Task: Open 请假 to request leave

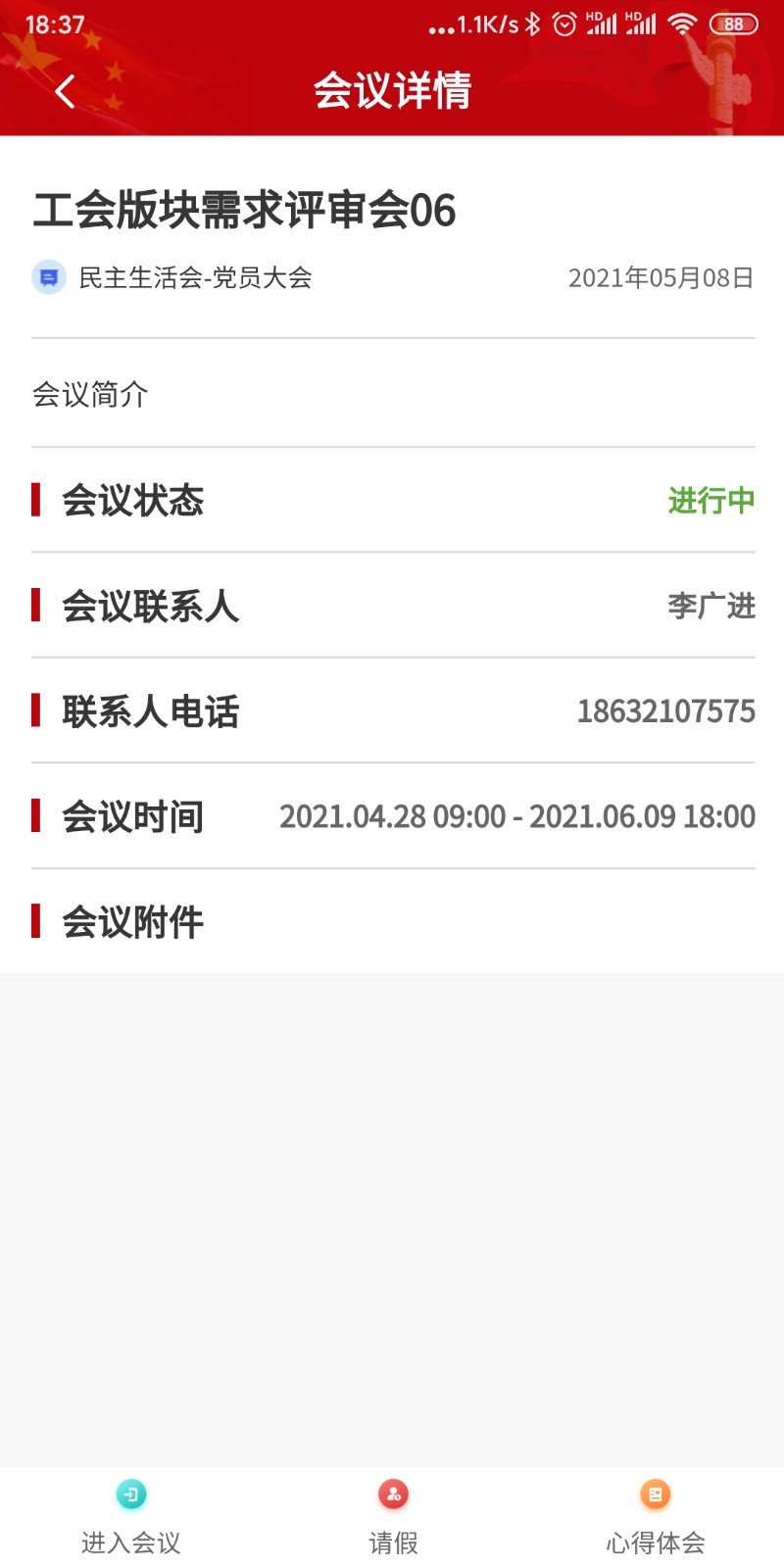Action: pos(393,1516)
